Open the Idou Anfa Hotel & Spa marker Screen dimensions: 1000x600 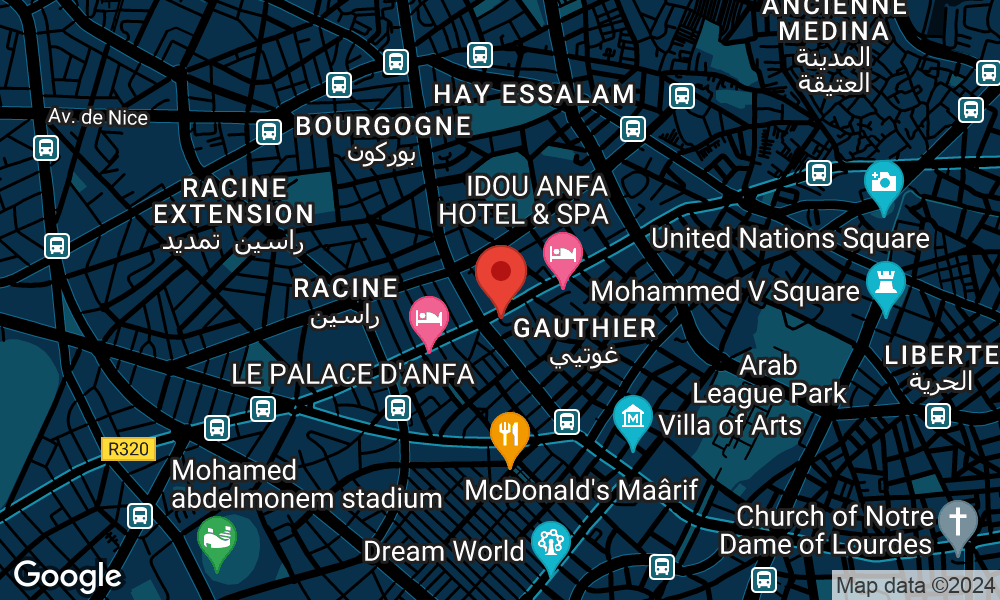563,253
